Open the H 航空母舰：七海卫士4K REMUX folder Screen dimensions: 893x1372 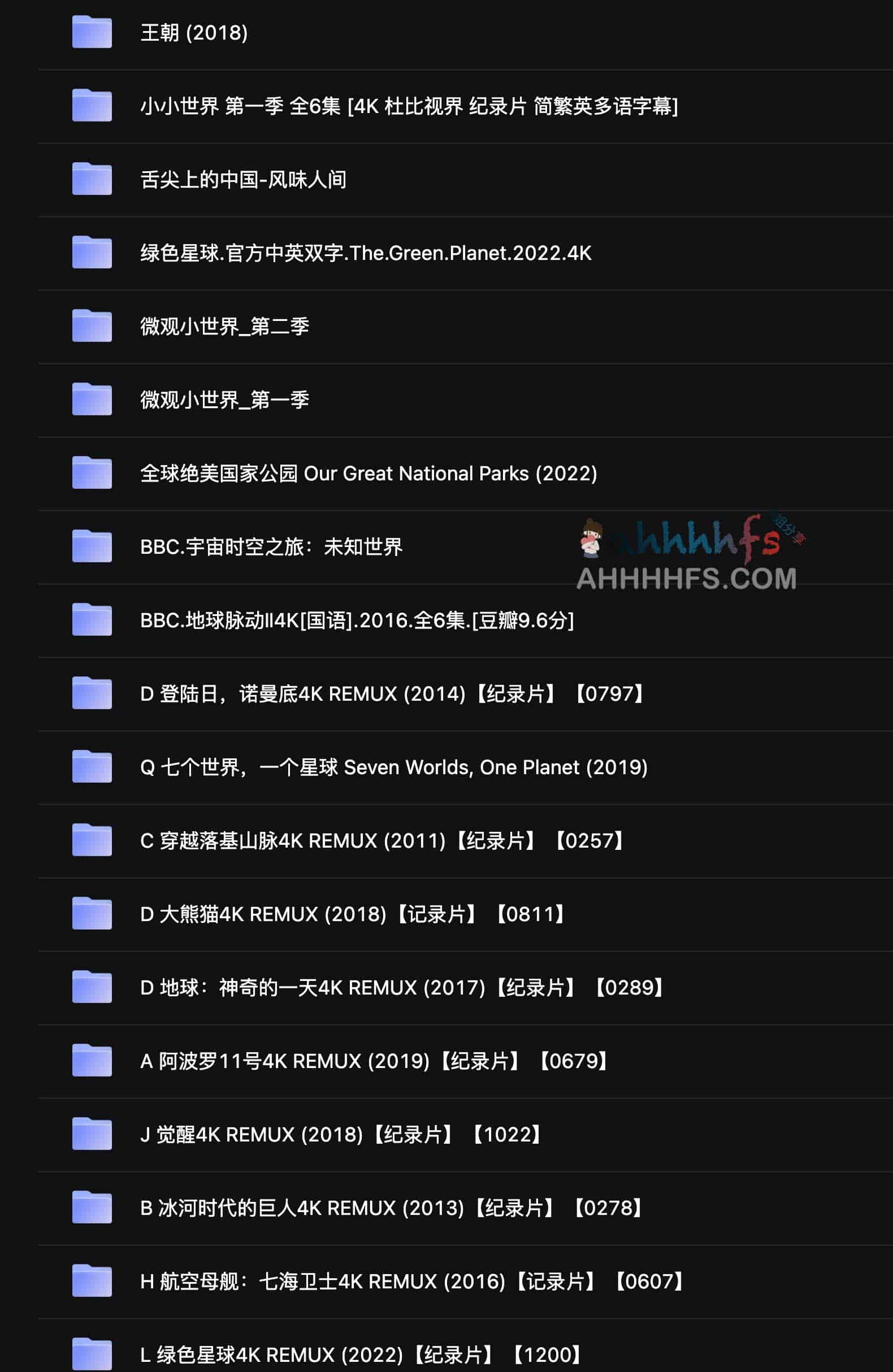411,1282
